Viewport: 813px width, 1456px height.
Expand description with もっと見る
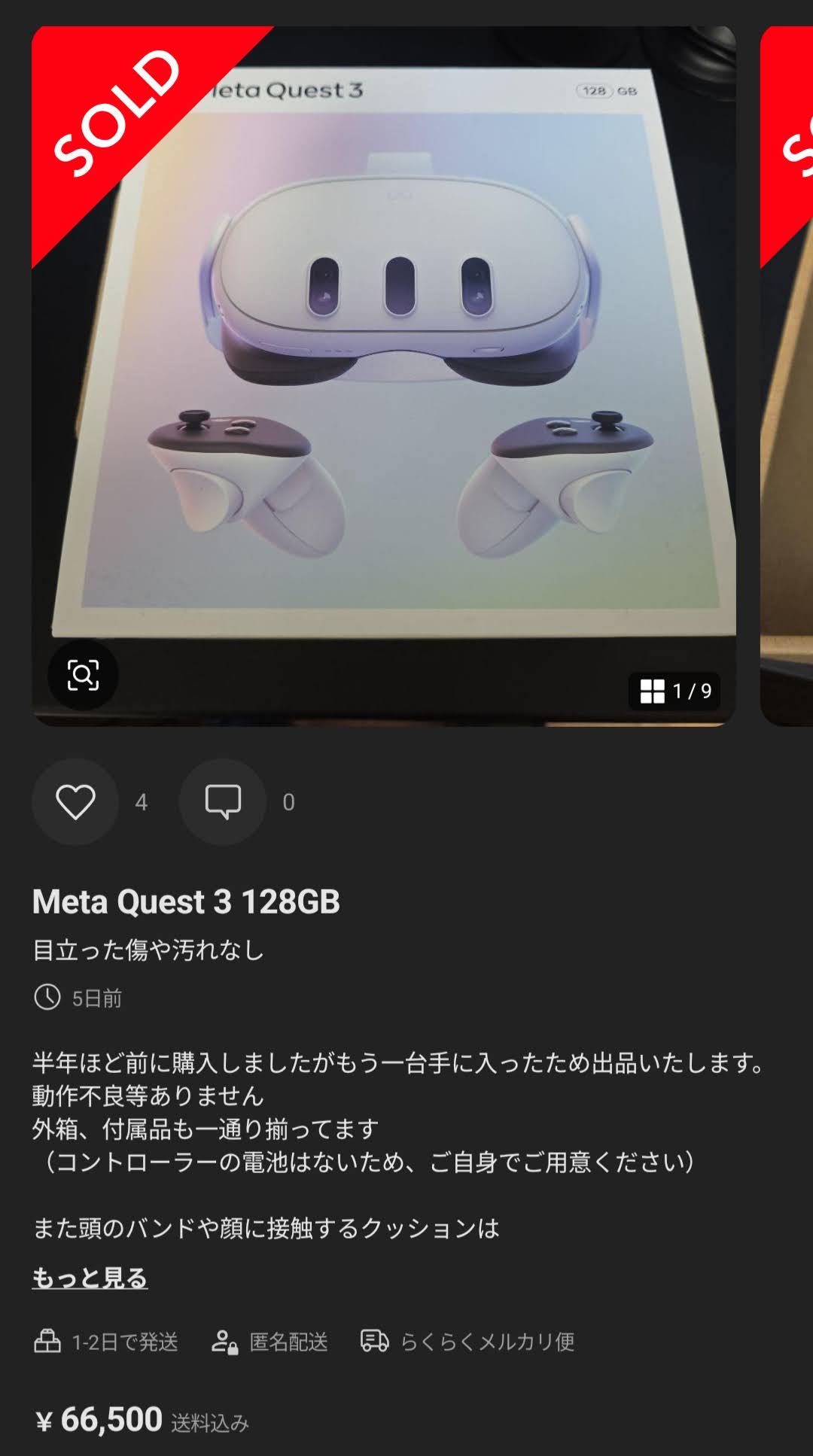(x=90, y=1278)
